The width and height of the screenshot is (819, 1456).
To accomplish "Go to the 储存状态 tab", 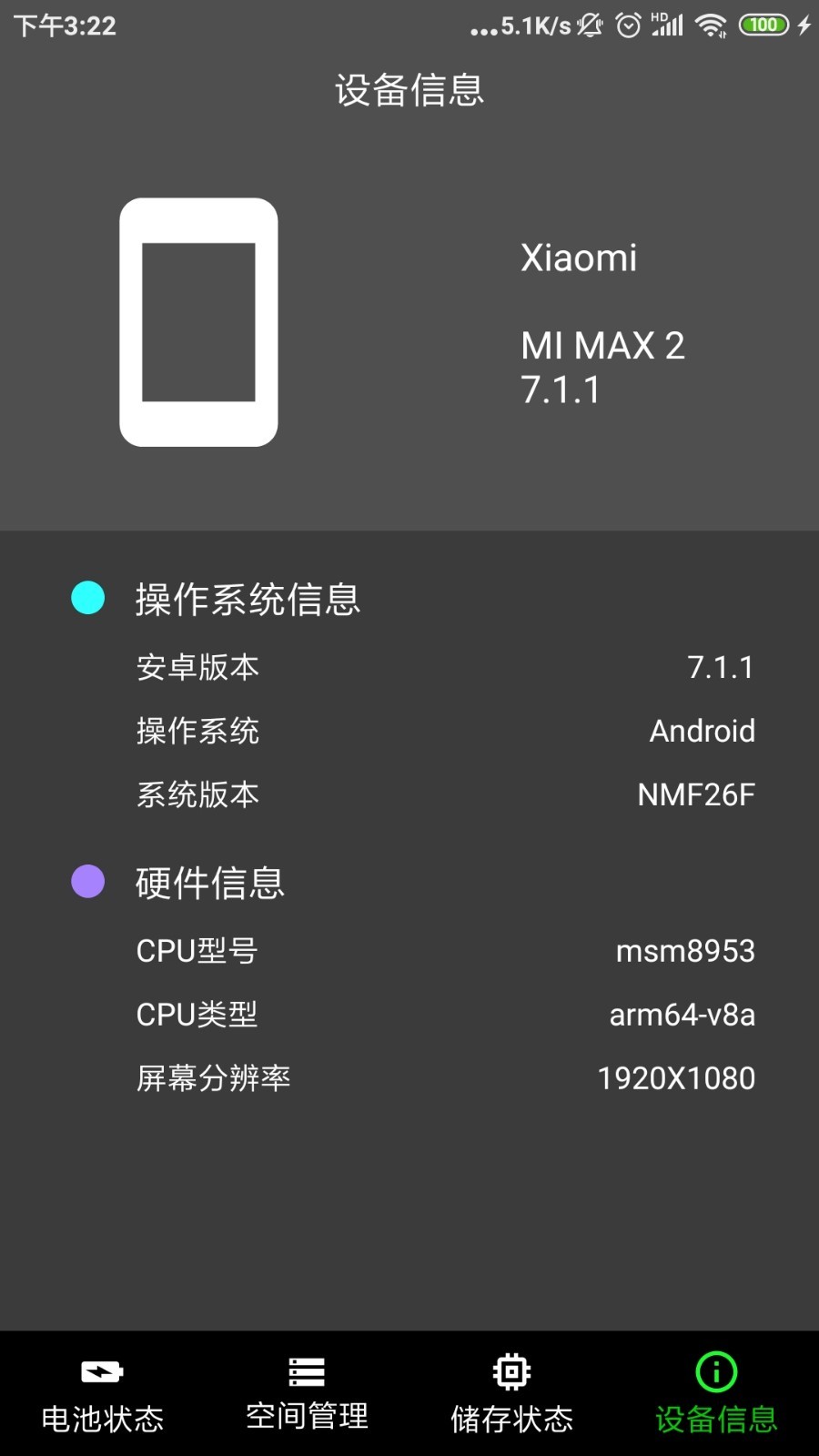I will 511,1394.
